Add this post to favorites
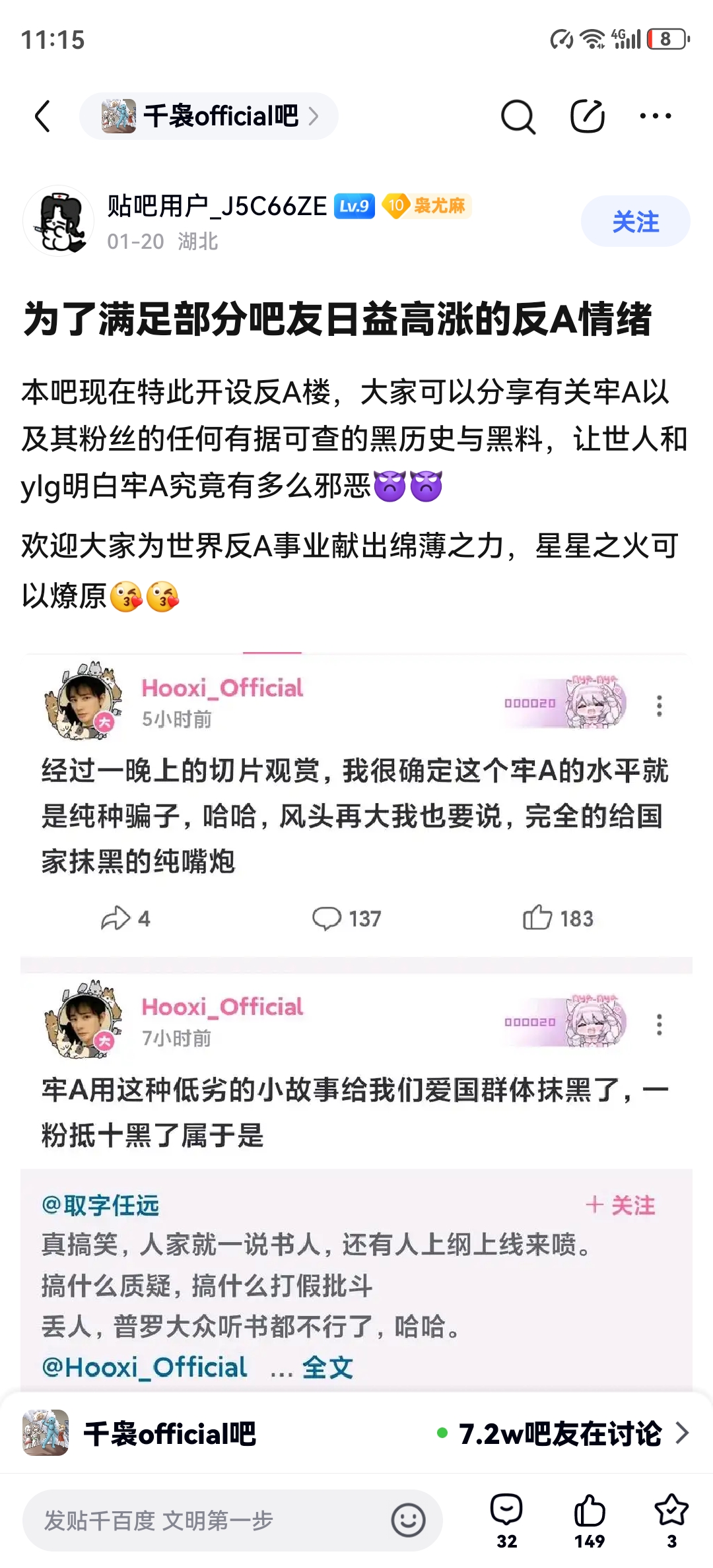Screen dimensions: 713x1568 (x=671, y=1519)
